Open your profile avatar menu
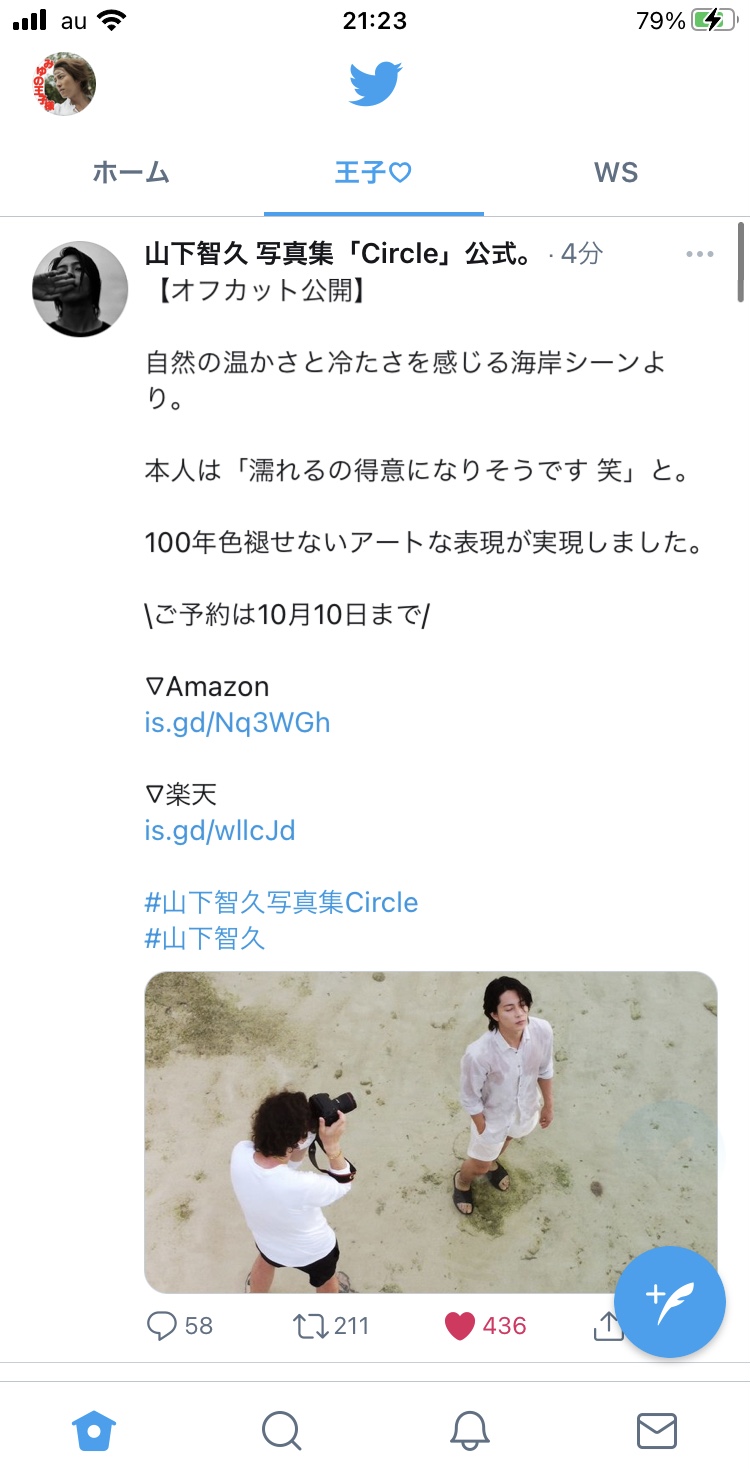The width and height of the screenshot is (750, 1469). 64,84
